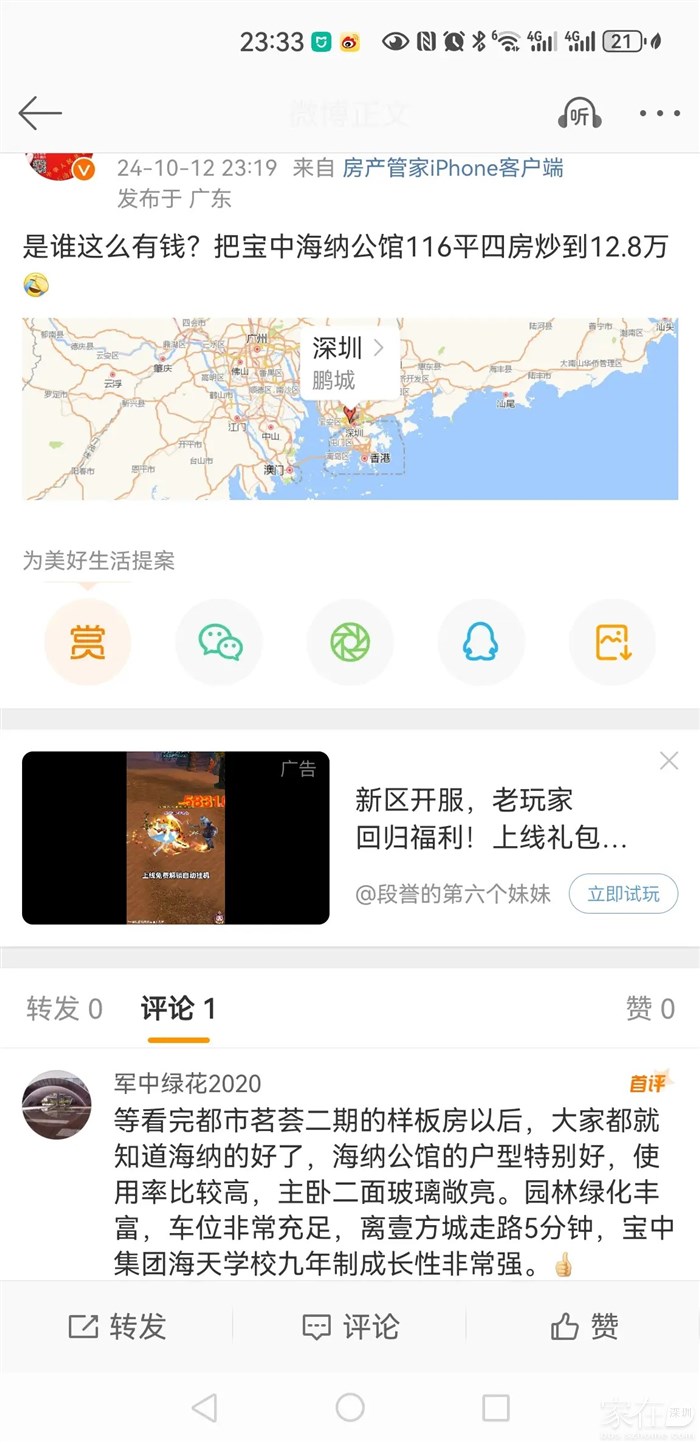Screen dimensions: 700x1443
Task: Repost using the bottom 转发 button
Action: [117, 1327]
